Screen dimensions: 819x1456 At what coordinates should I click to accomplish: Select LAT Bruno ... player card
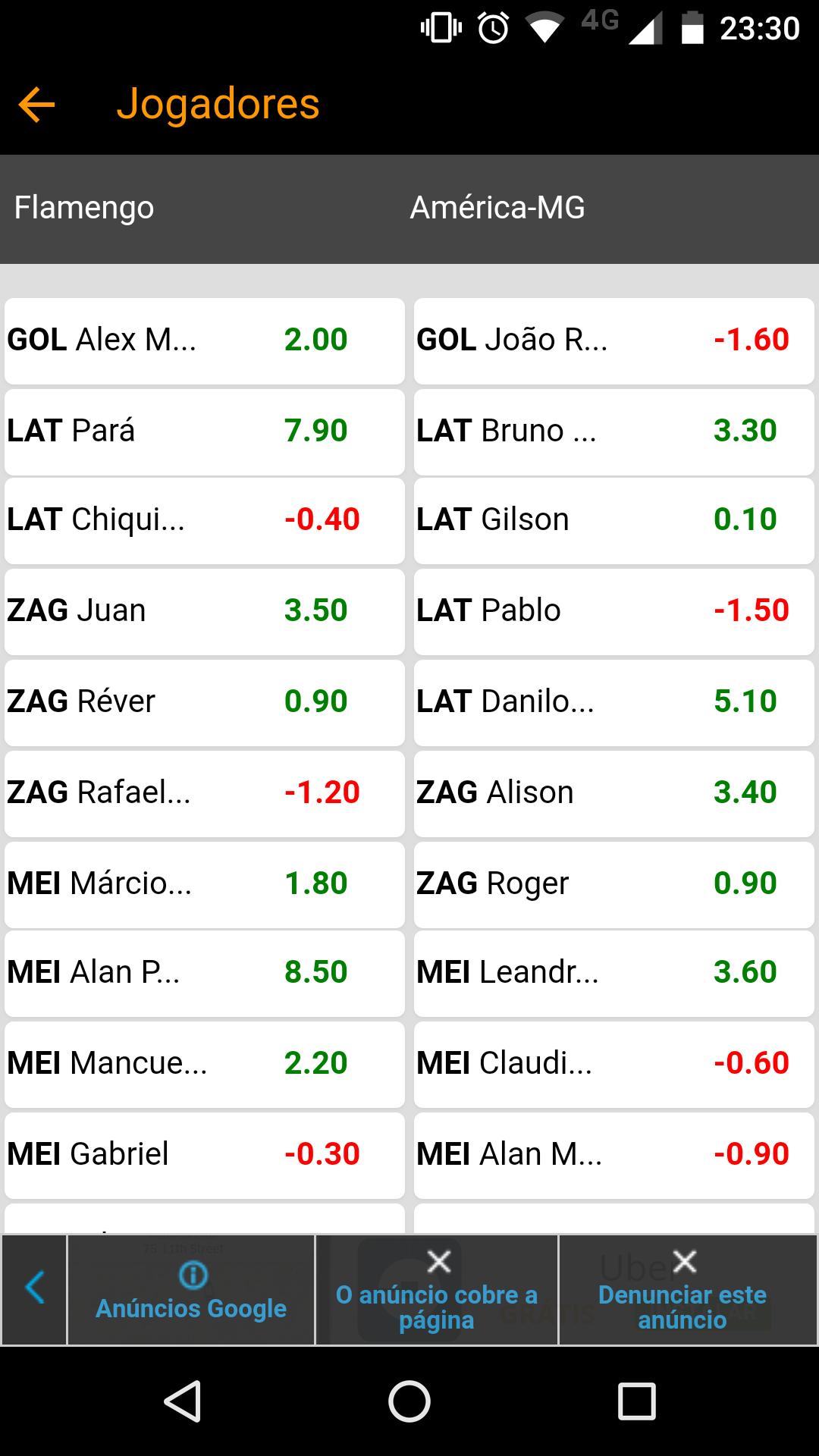click(x=613, y=431)
